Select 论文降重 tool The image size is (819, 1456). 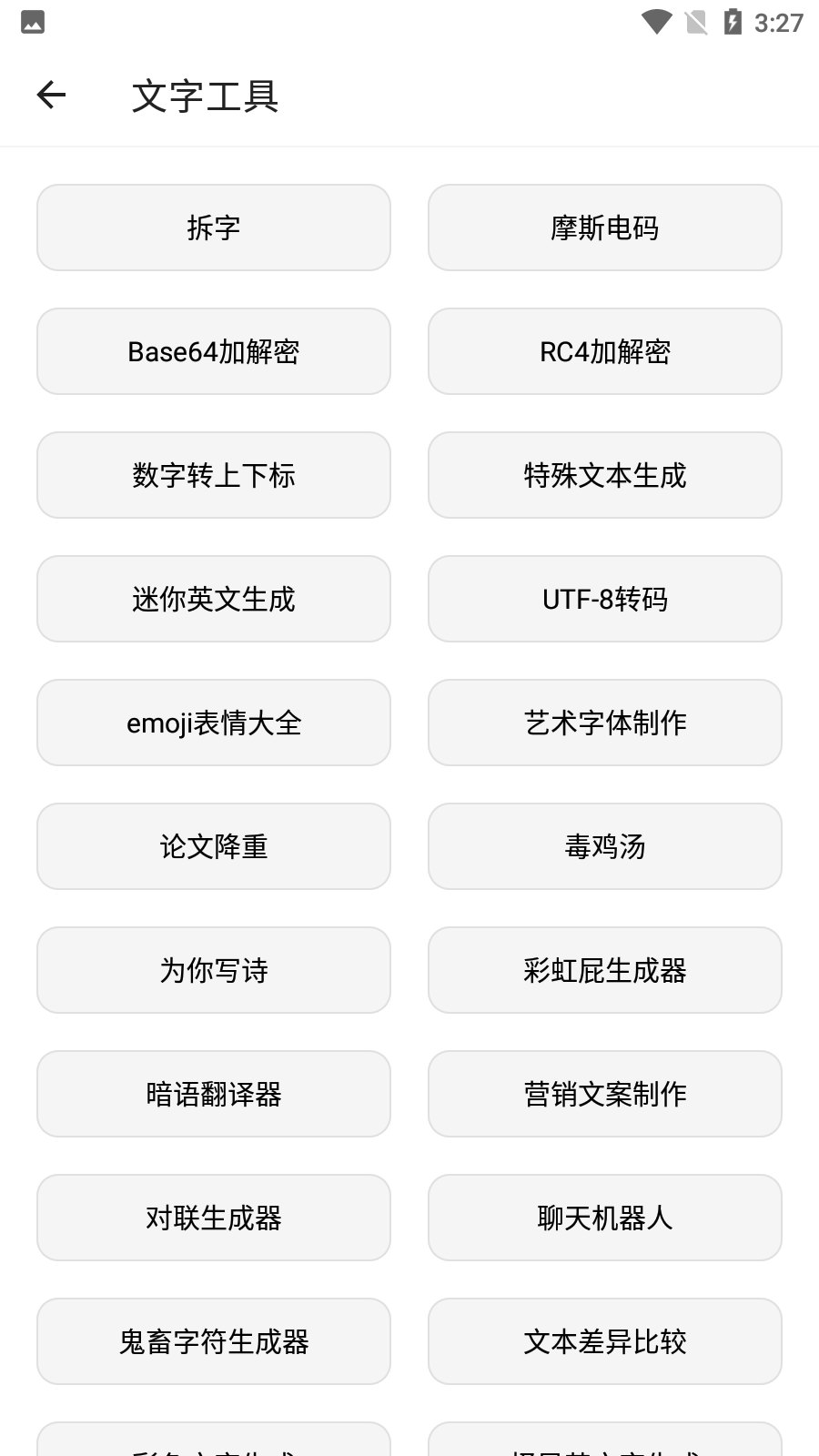point(214,846)
